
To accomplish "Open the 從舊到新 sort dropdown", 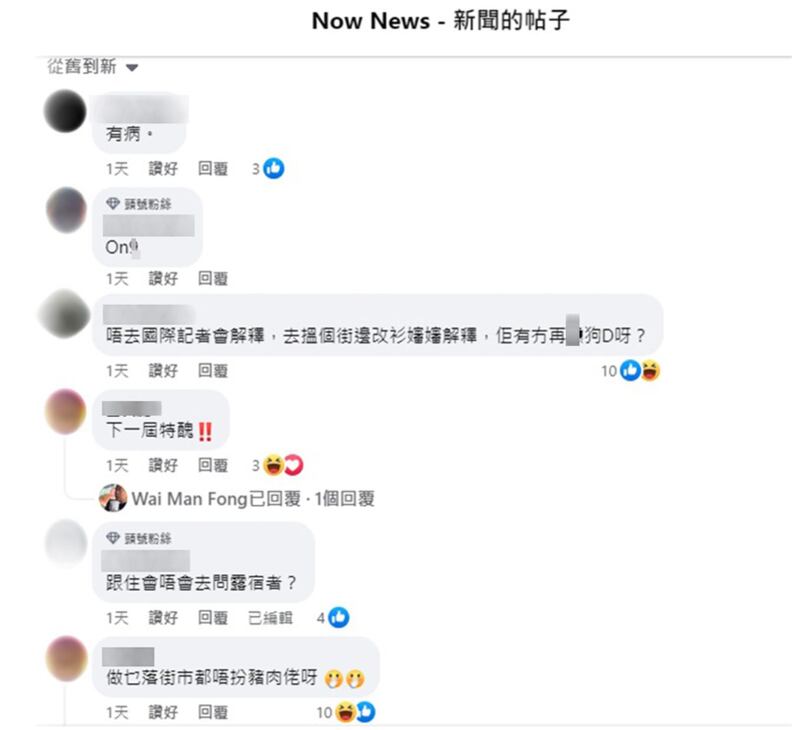I will [93, 67].
